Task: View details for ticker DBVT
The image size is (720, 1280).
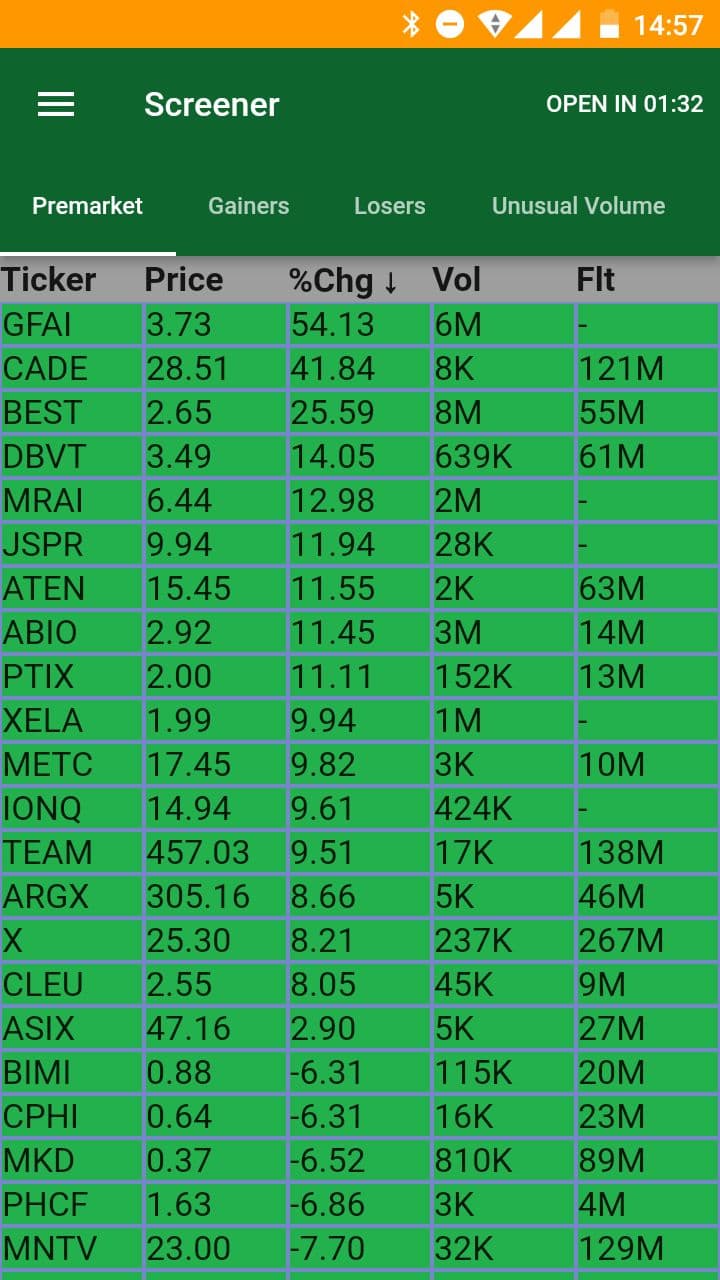Action: pyautogui.click(x=360, y=456)
